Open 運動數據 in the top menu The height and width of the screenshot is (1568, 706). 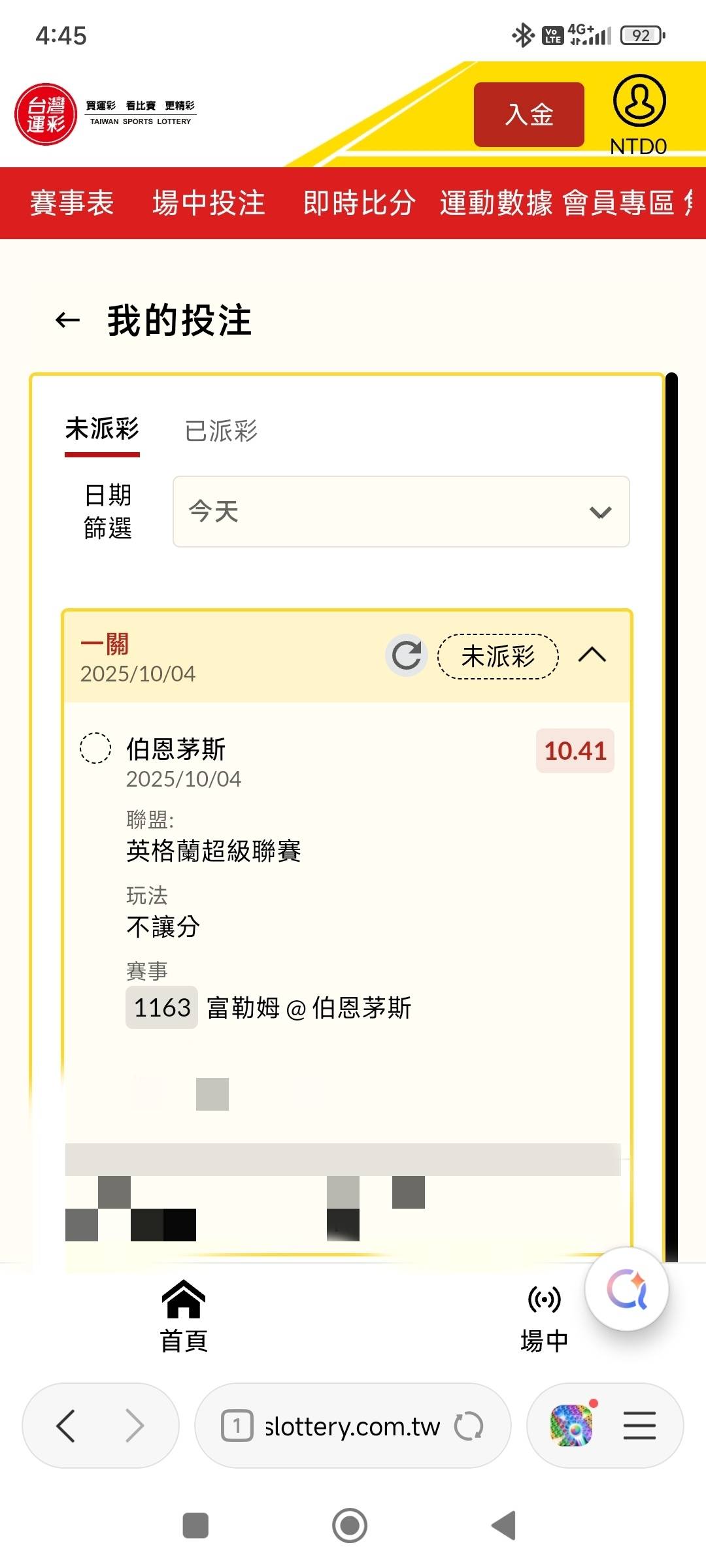coord(496,203)
